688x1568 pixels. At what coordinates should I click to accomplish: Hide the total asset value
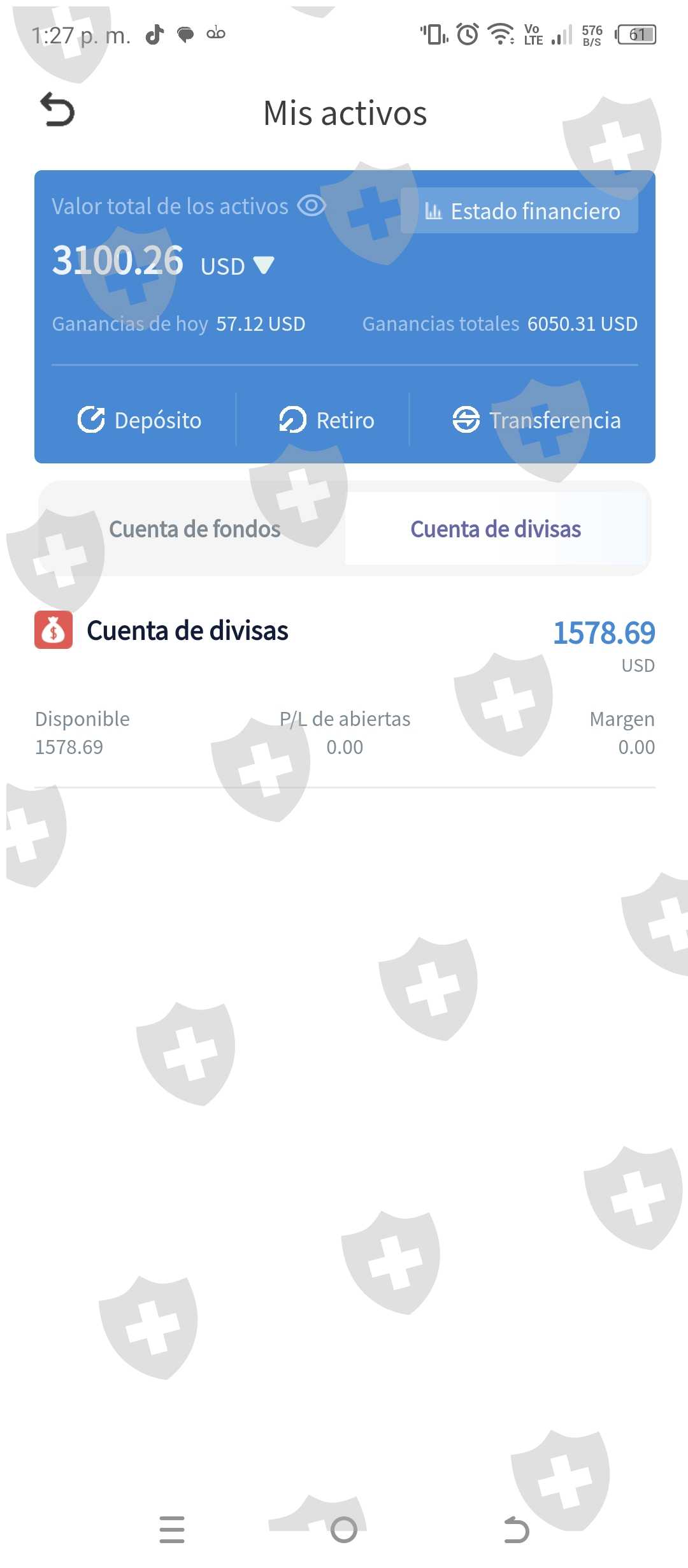coord(312,206)
